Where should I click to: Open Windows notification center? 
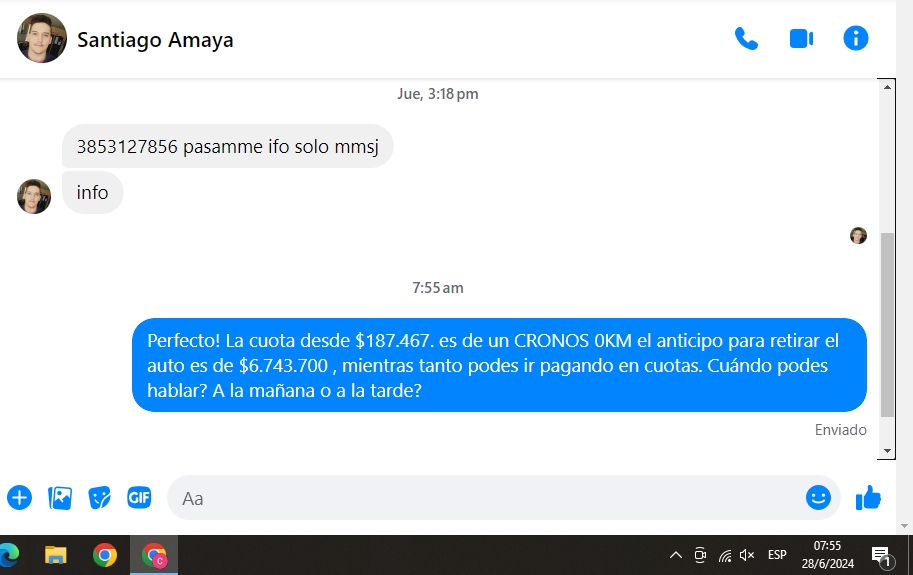click(x=881, y=555)
